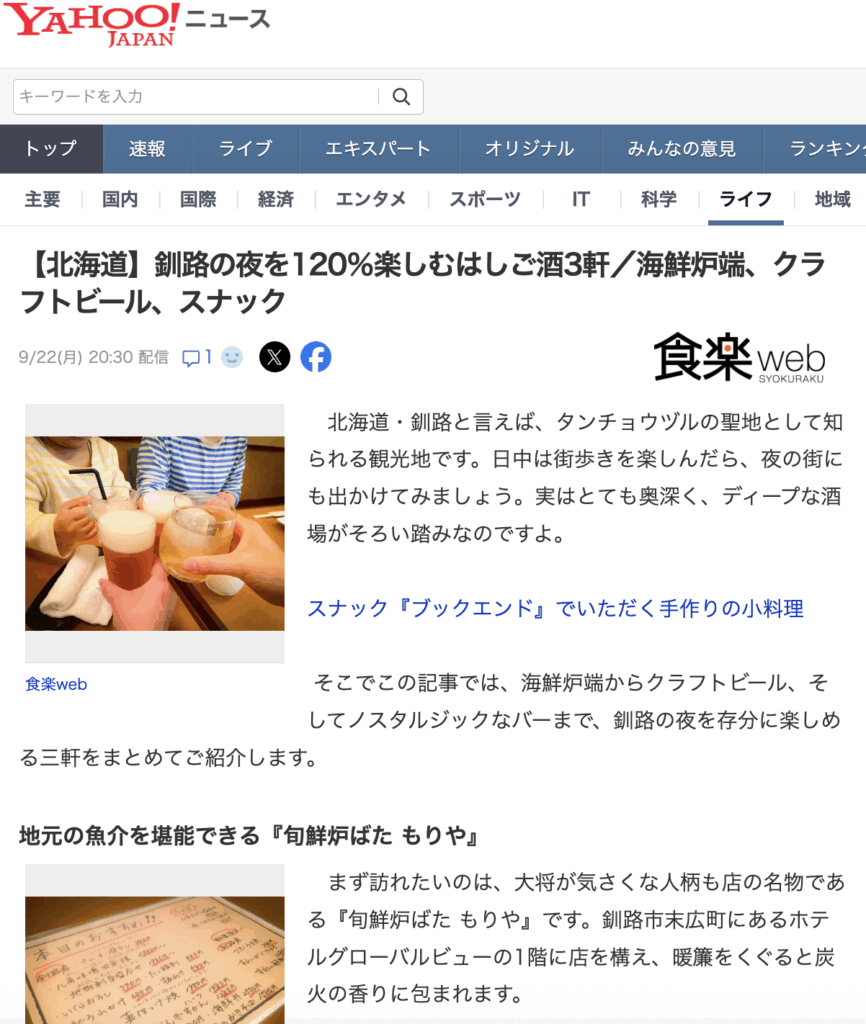The height and width of the screenshot is (1024, 866).
Task: Open the エキスパート tab
Action: 378,149
